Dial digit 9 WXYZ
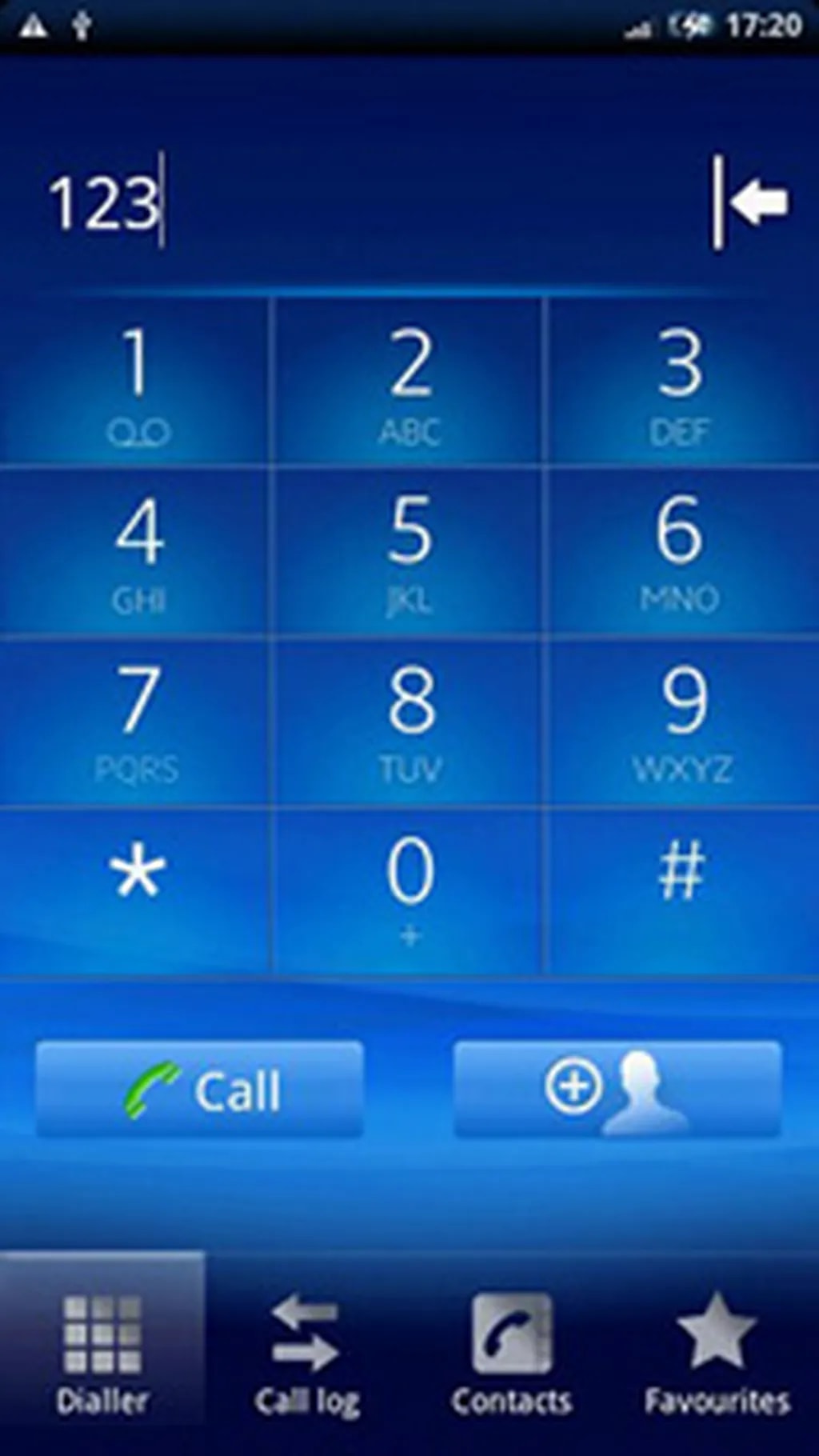 pyautogui.click(x=681, y=722)
